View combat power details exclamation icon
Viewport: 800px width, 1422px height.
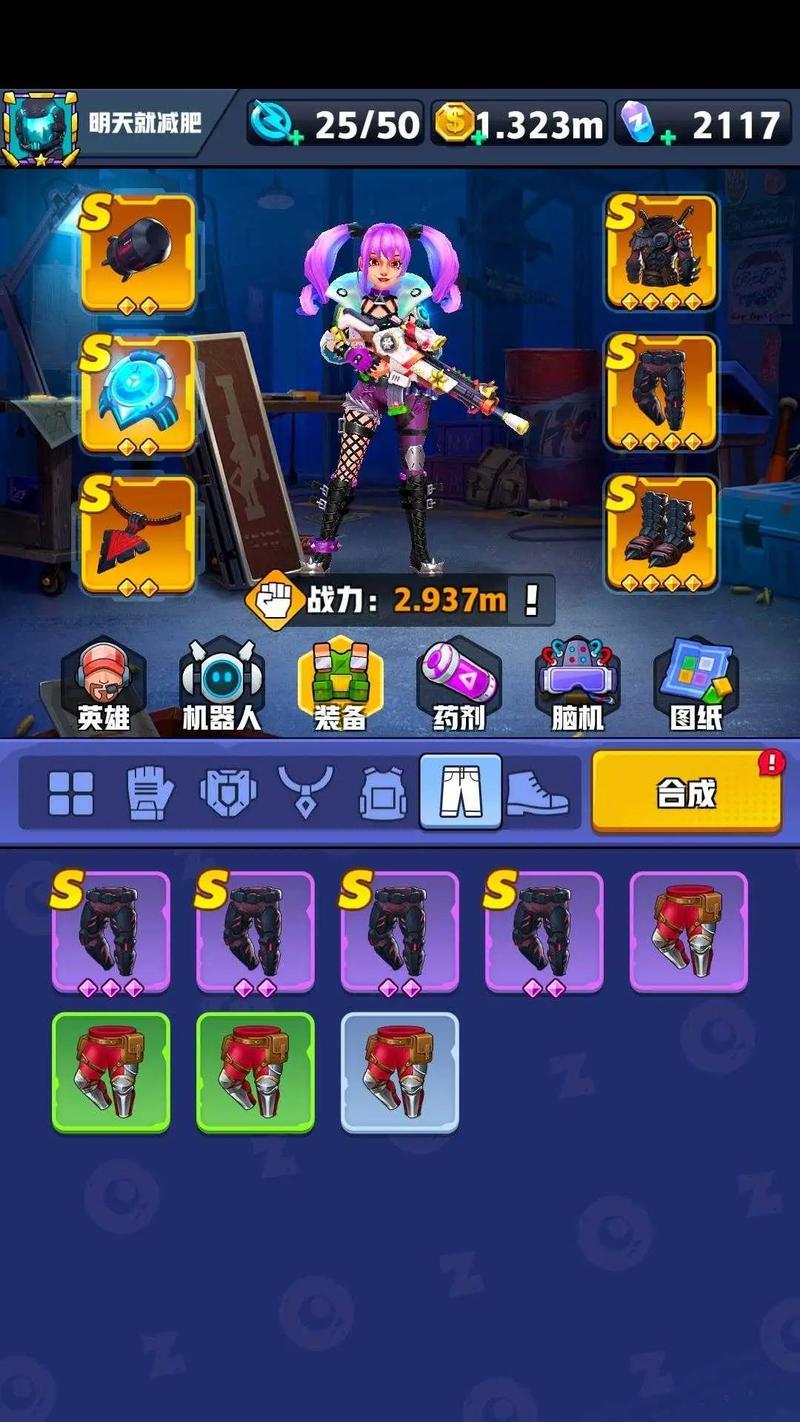tap(532, 600)
